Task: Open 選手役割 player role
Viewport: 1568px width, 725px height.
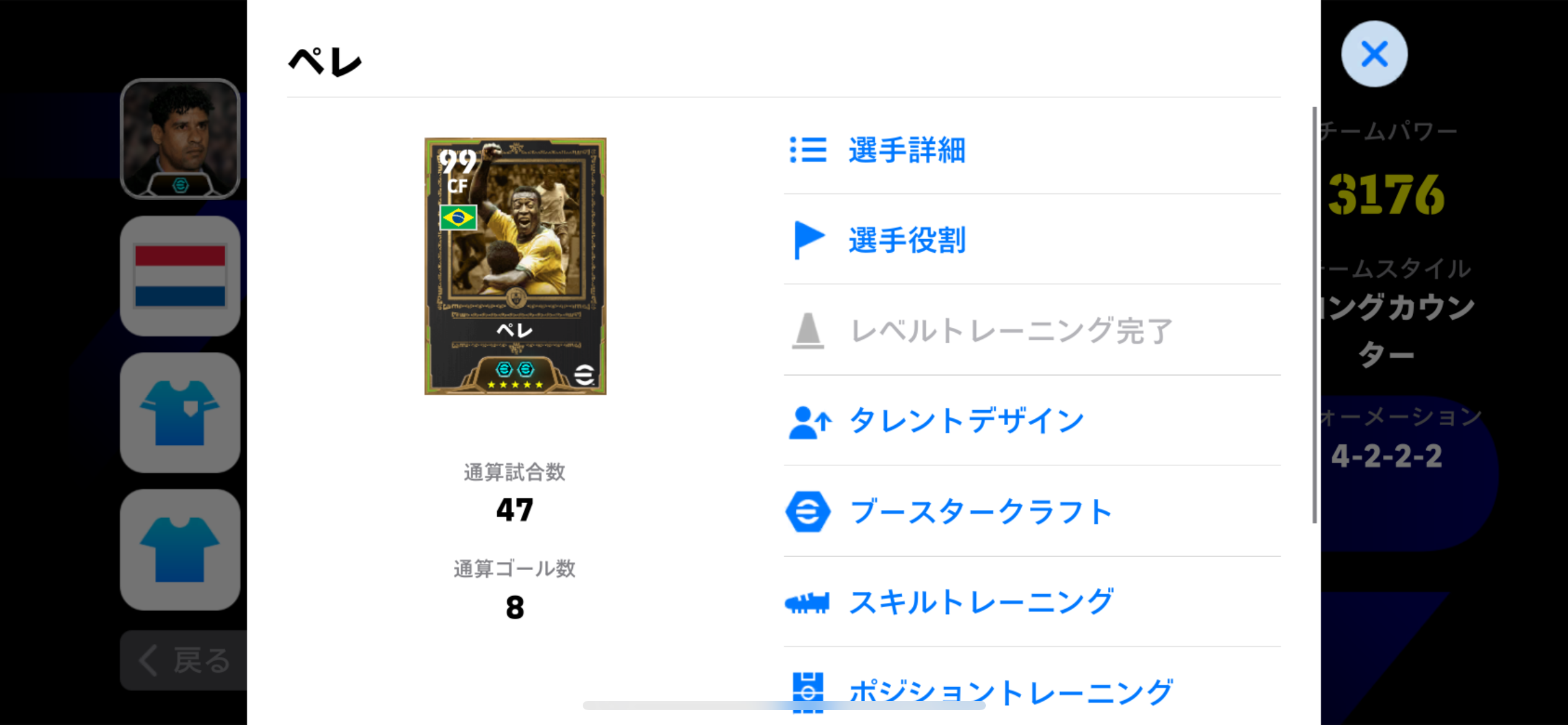Action: (907, 240)
